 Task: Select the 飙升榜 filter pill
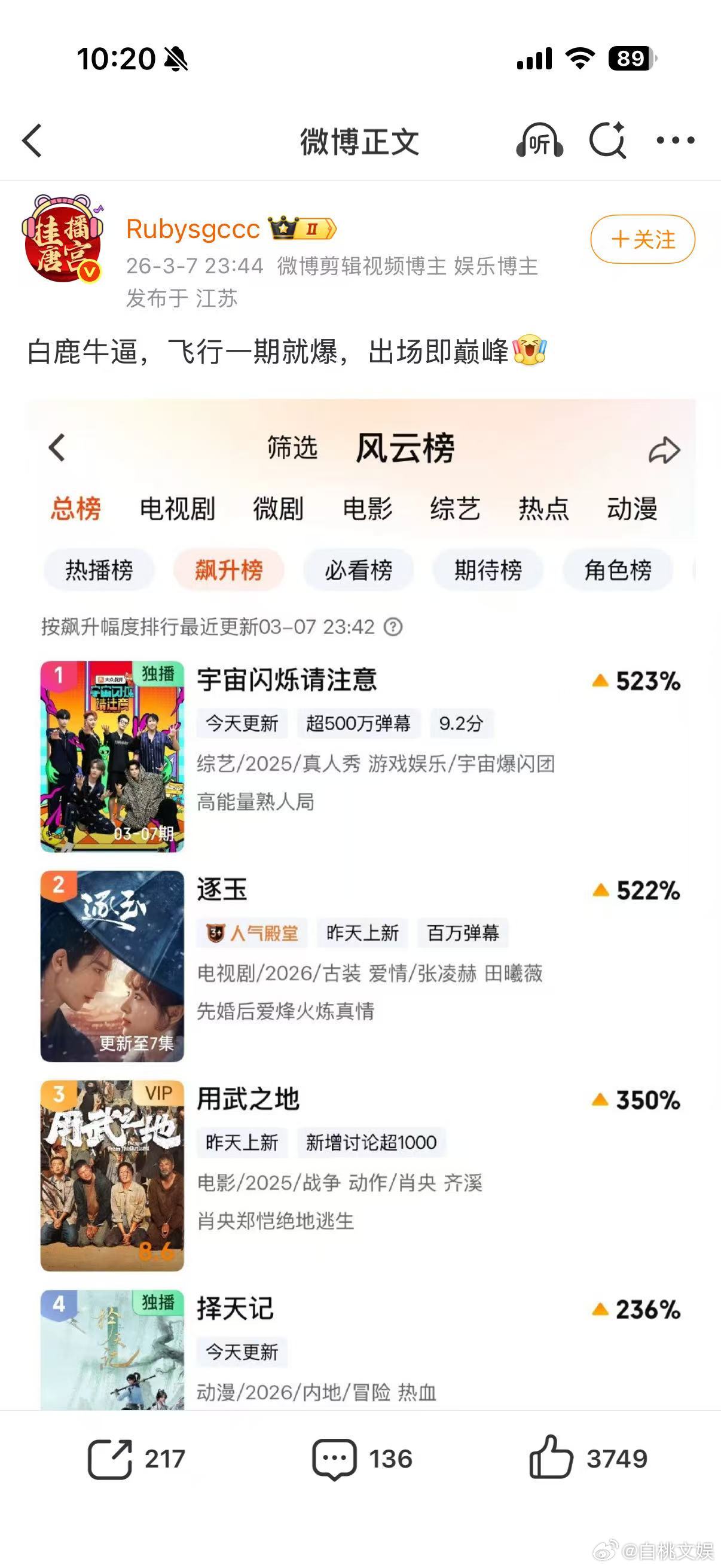(228, 569)
